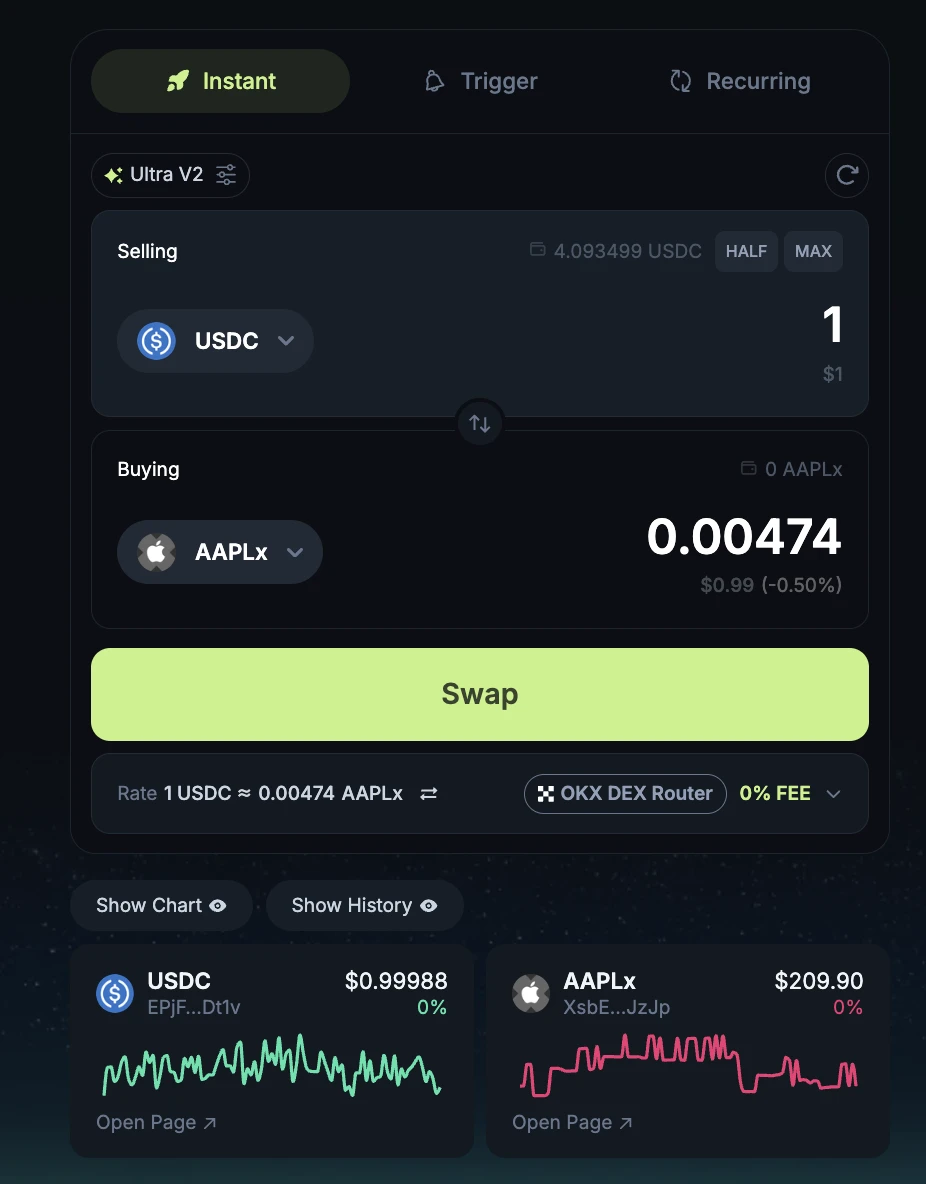Image resolution: width=926 pixels, height=1184 pixels.
Task: Expand the 0% FEE details
Action: click(x=833, y=793)
